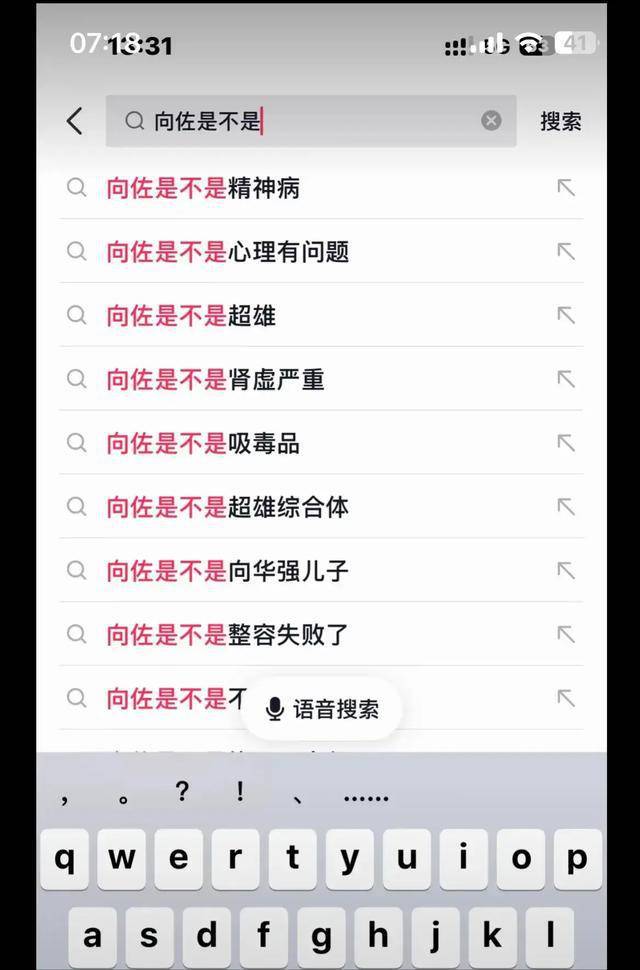Go back using the back arrow
The height and width of the screenshot is (970, 640).
75,121
